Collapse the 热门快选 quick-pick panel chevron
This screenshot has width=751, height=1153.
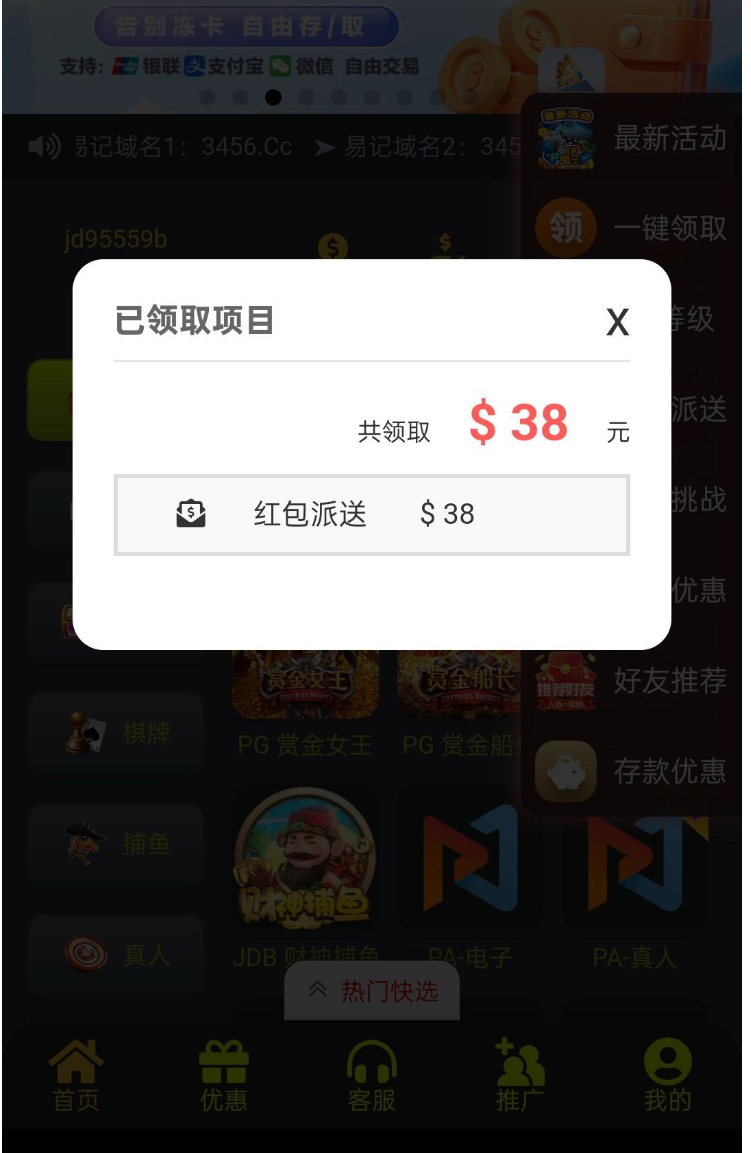point(318,988)
